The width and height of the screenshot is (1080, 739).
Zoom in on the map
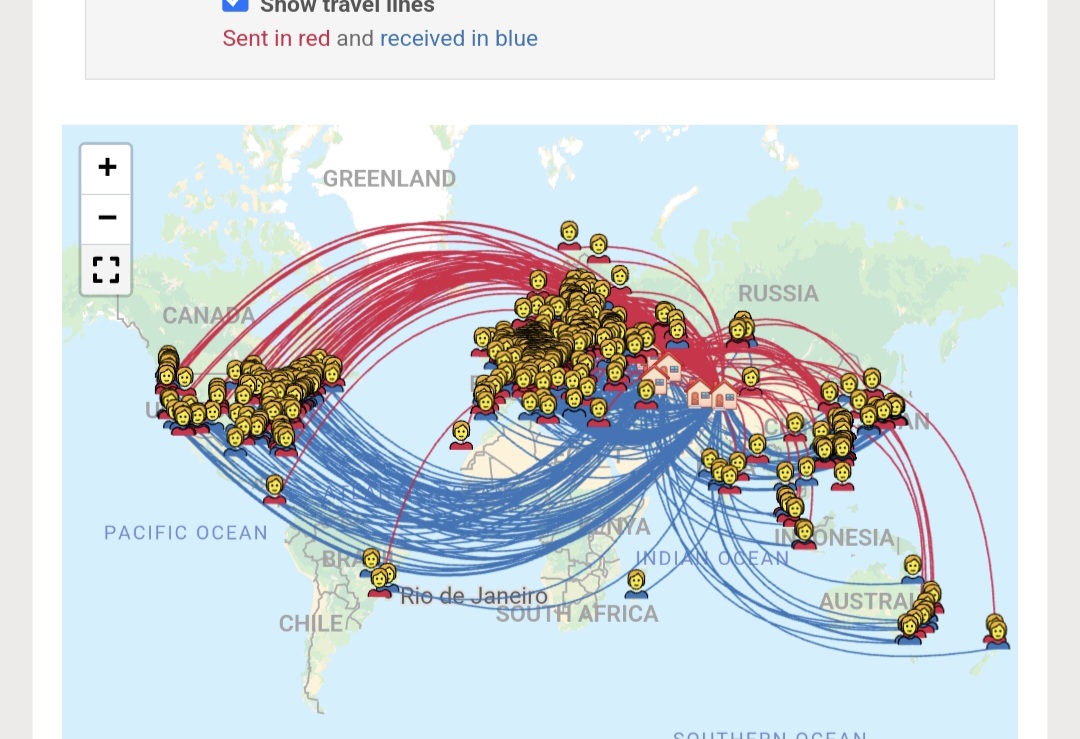[106, 168]
